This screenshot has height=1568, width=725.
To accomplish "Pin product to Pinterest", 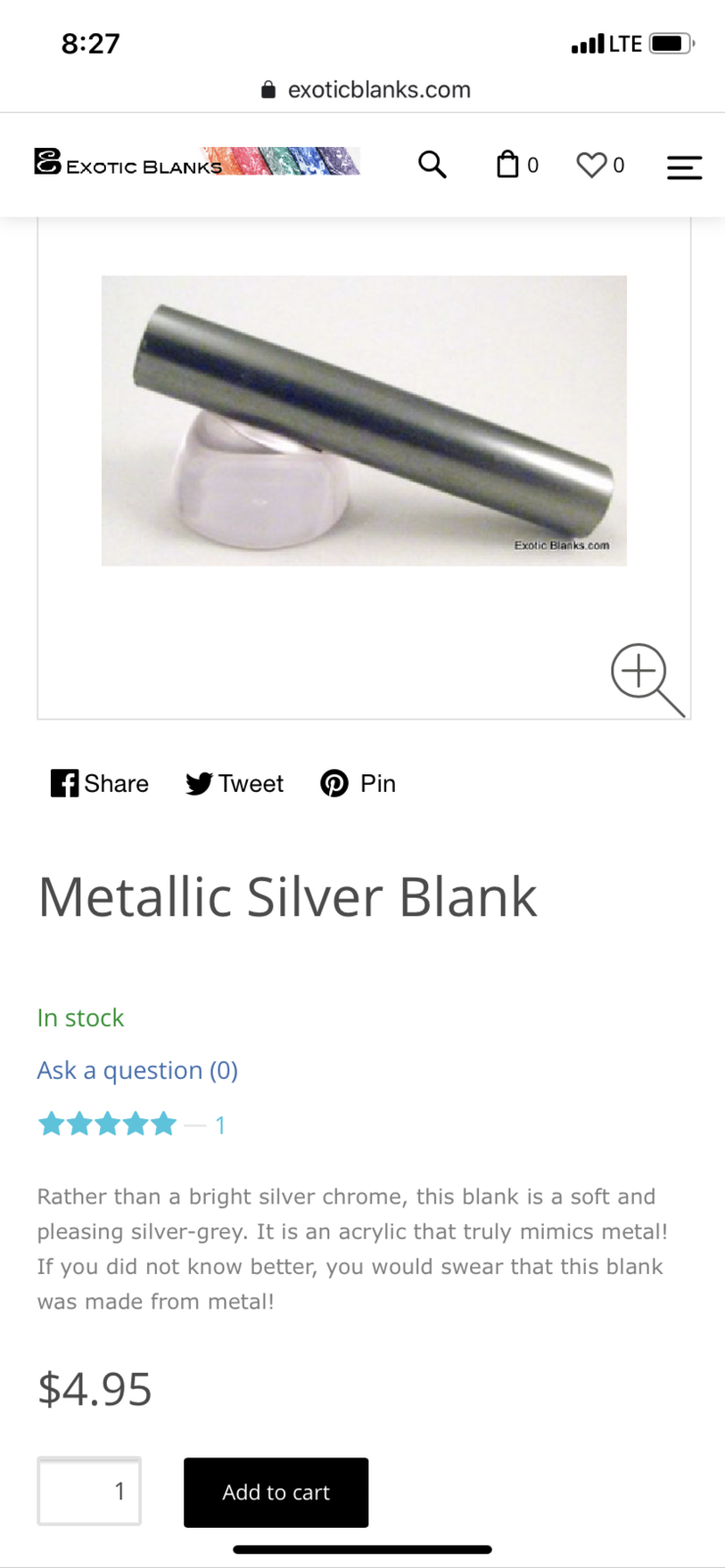I will [x=359, y=783].
